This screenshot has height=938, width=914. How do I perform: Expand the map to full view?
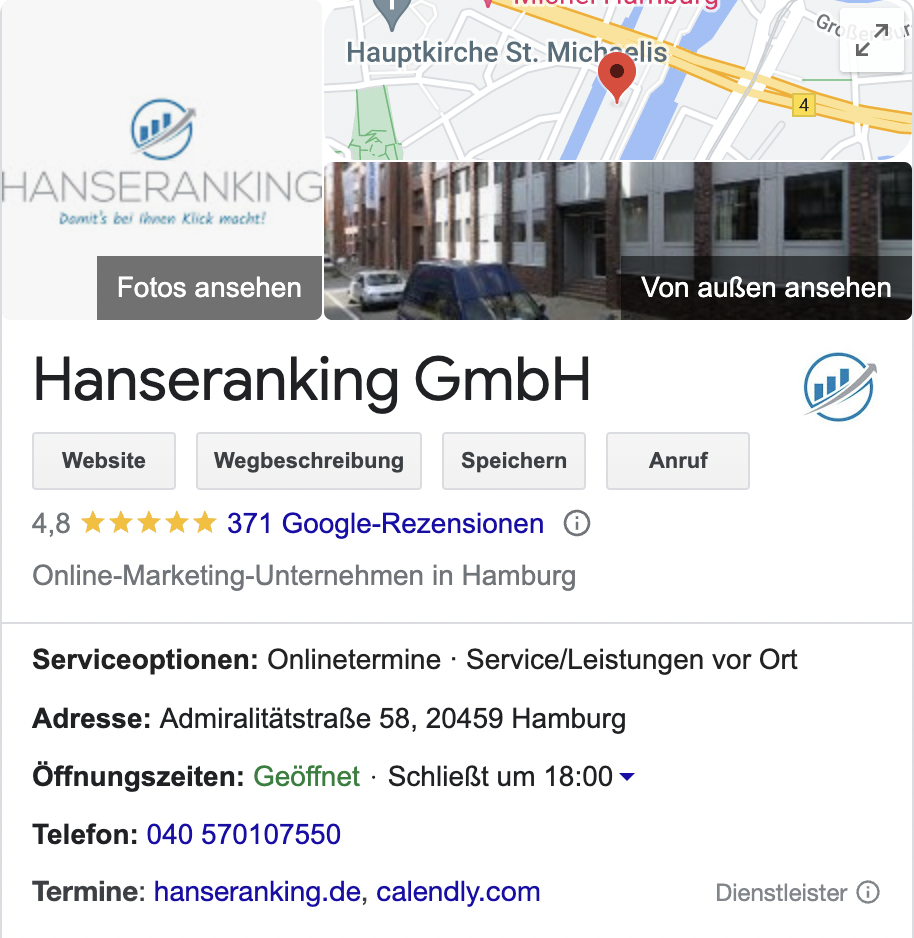(x=872, y=42)
